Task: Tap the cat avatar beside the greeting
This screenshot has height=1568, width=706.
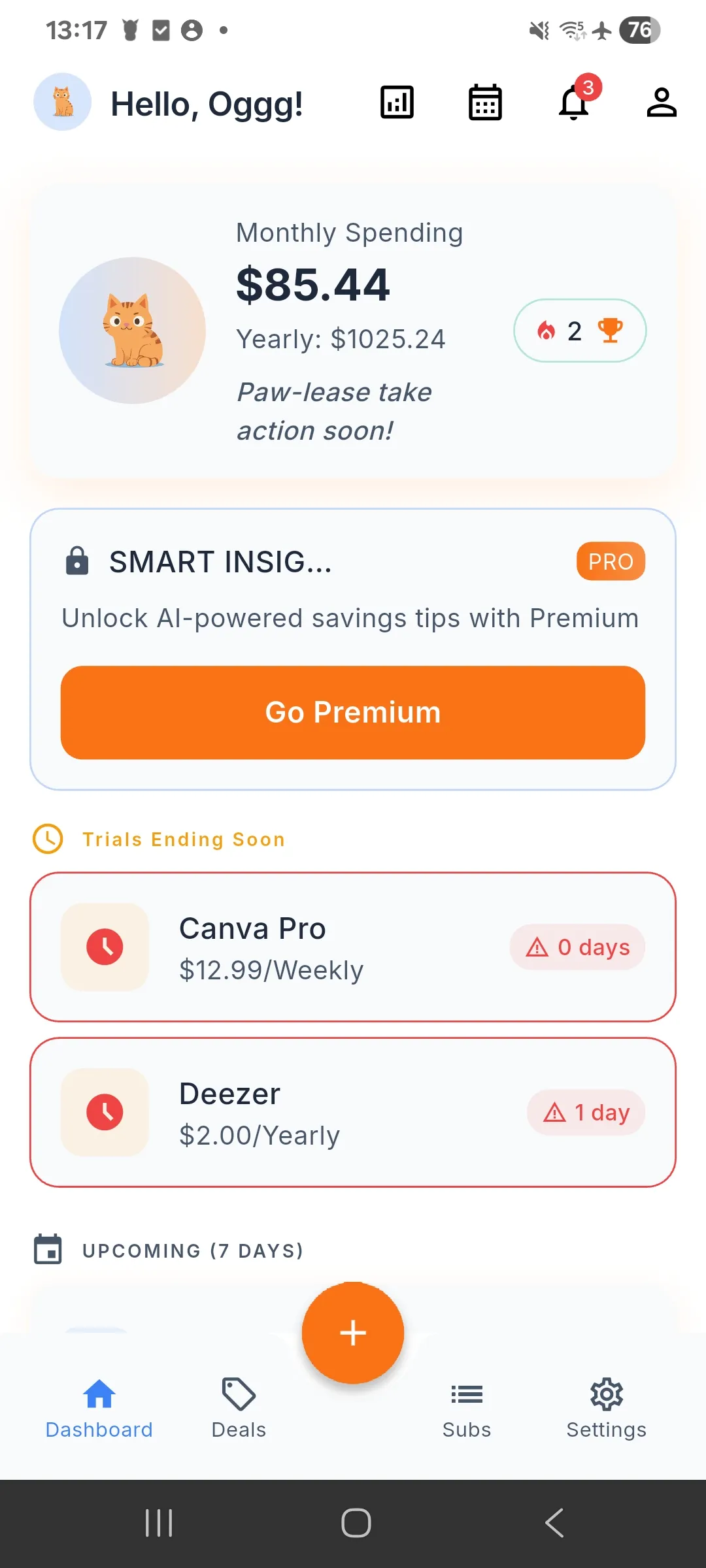Action: 63,102
